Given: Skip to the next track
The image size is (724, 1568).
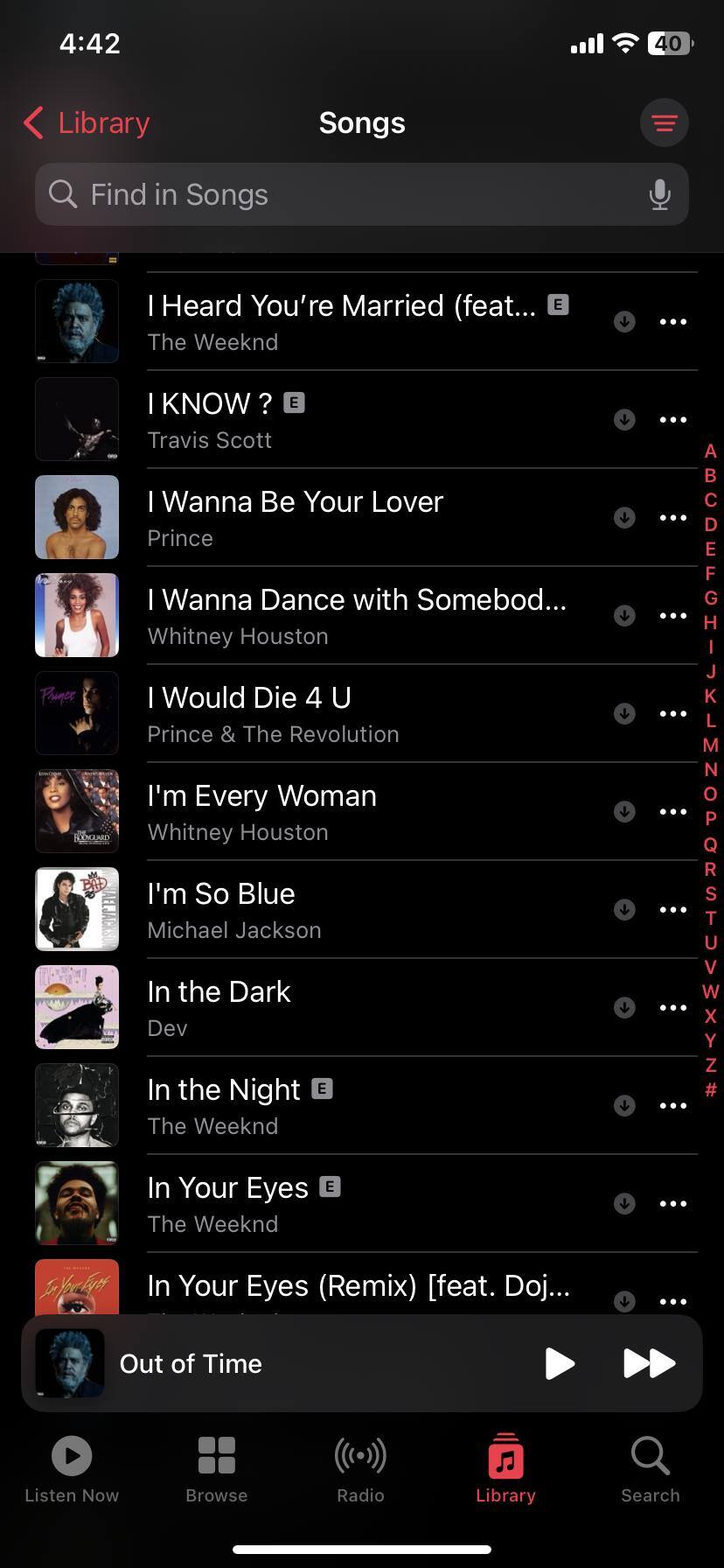Looking at the screenshot, I should [649, 1363].
